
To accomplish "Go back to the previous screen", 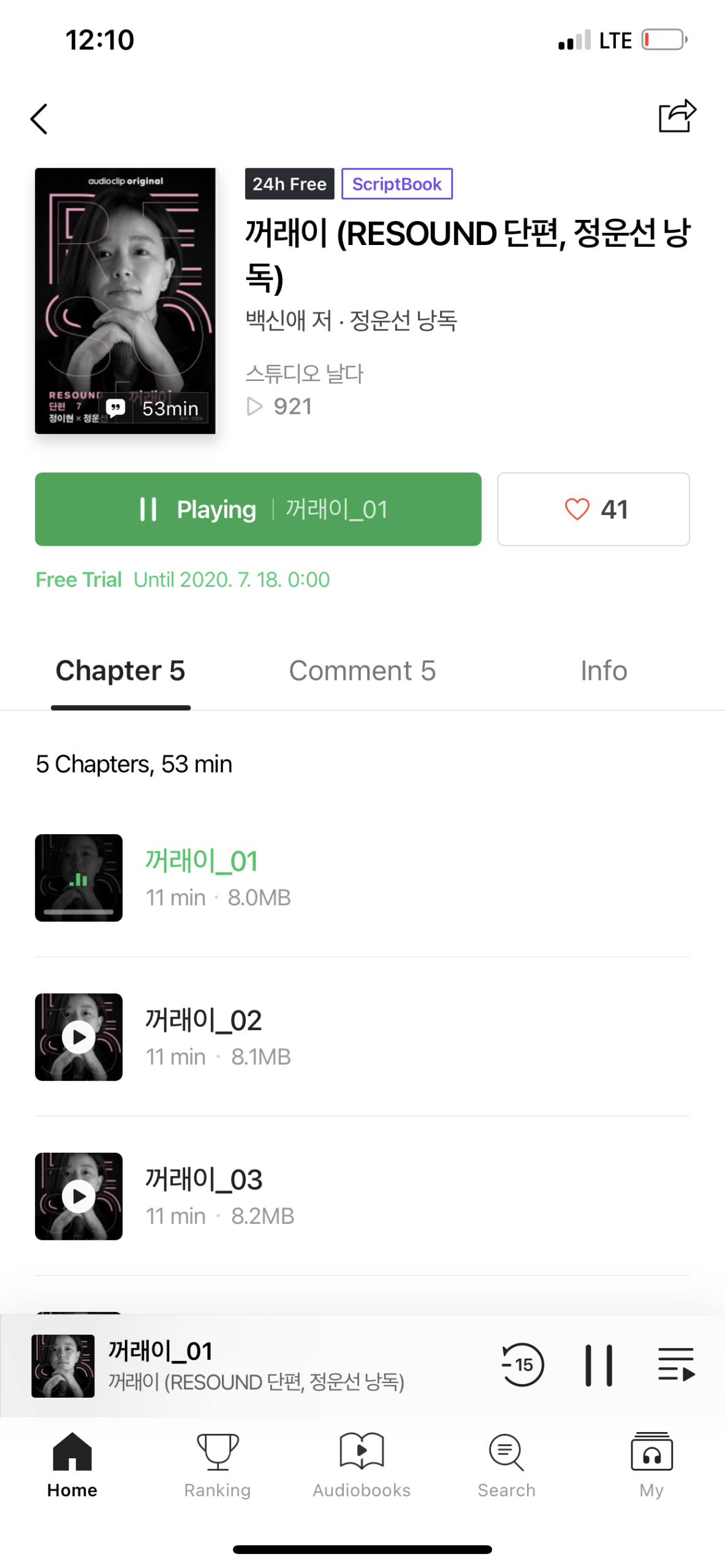I will point(39,119).
